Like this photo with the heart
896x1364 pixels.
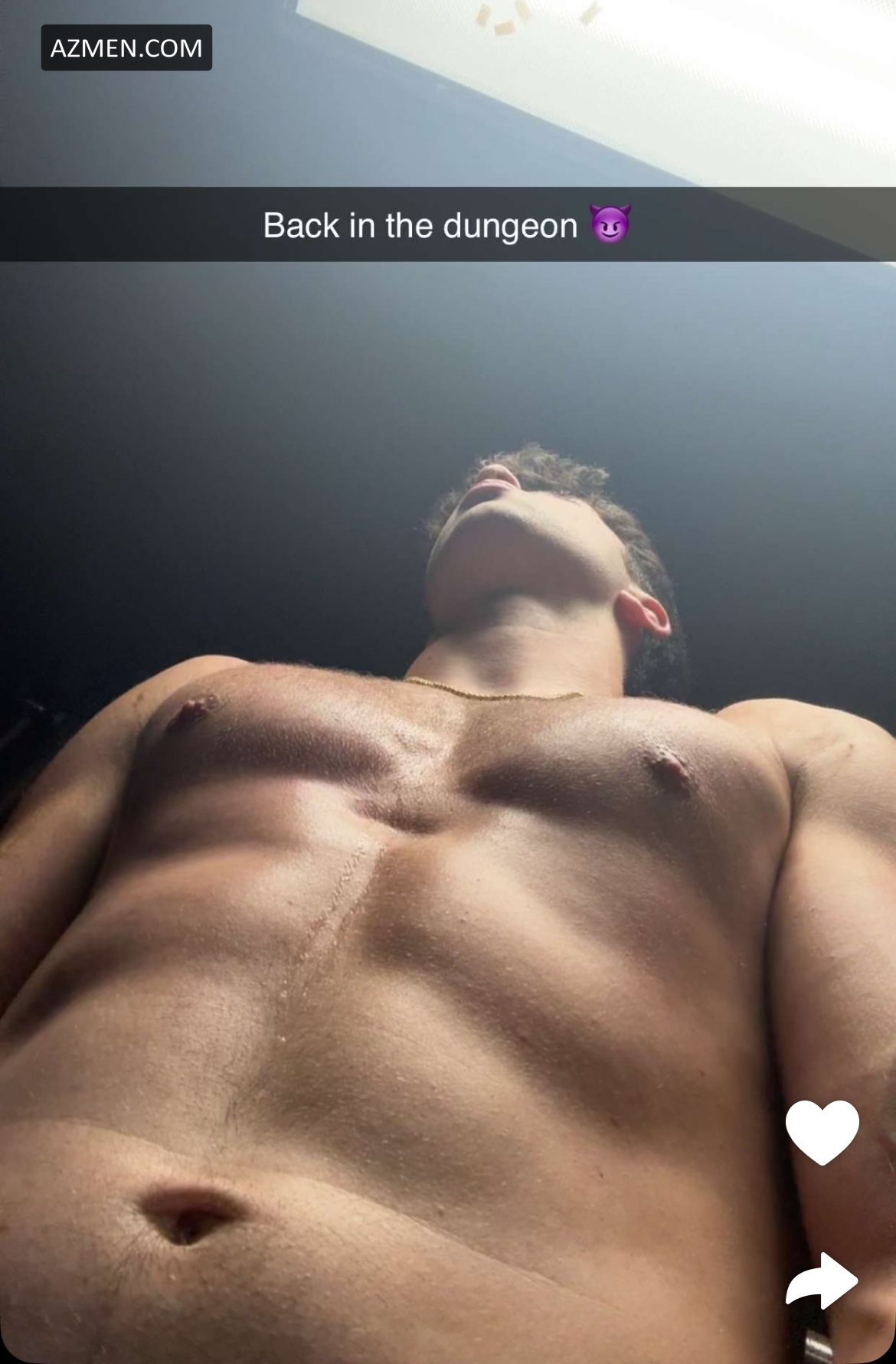click(x=822, y=1131)
